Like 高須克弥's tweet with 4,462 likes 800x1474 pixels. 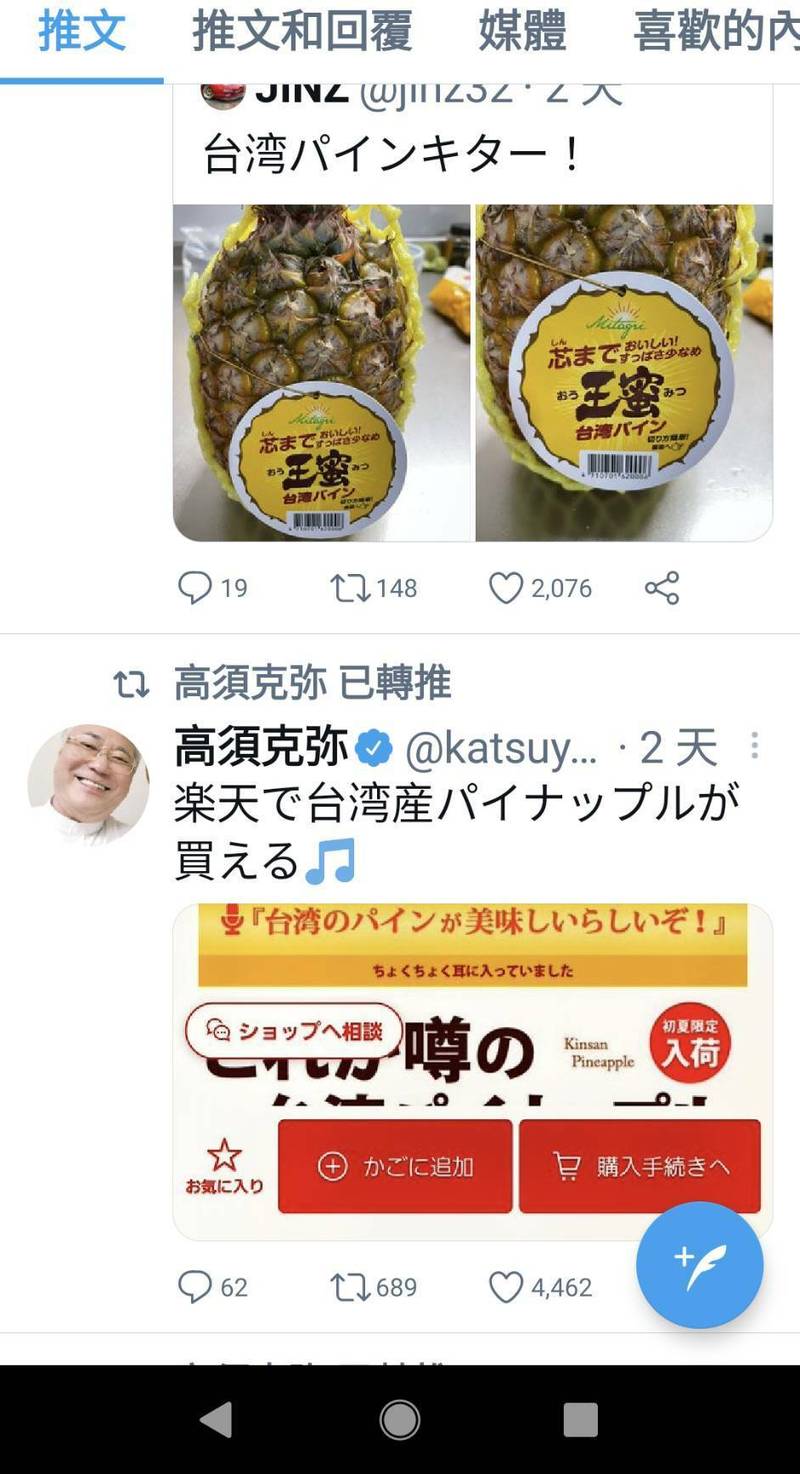click(506, 1287)
